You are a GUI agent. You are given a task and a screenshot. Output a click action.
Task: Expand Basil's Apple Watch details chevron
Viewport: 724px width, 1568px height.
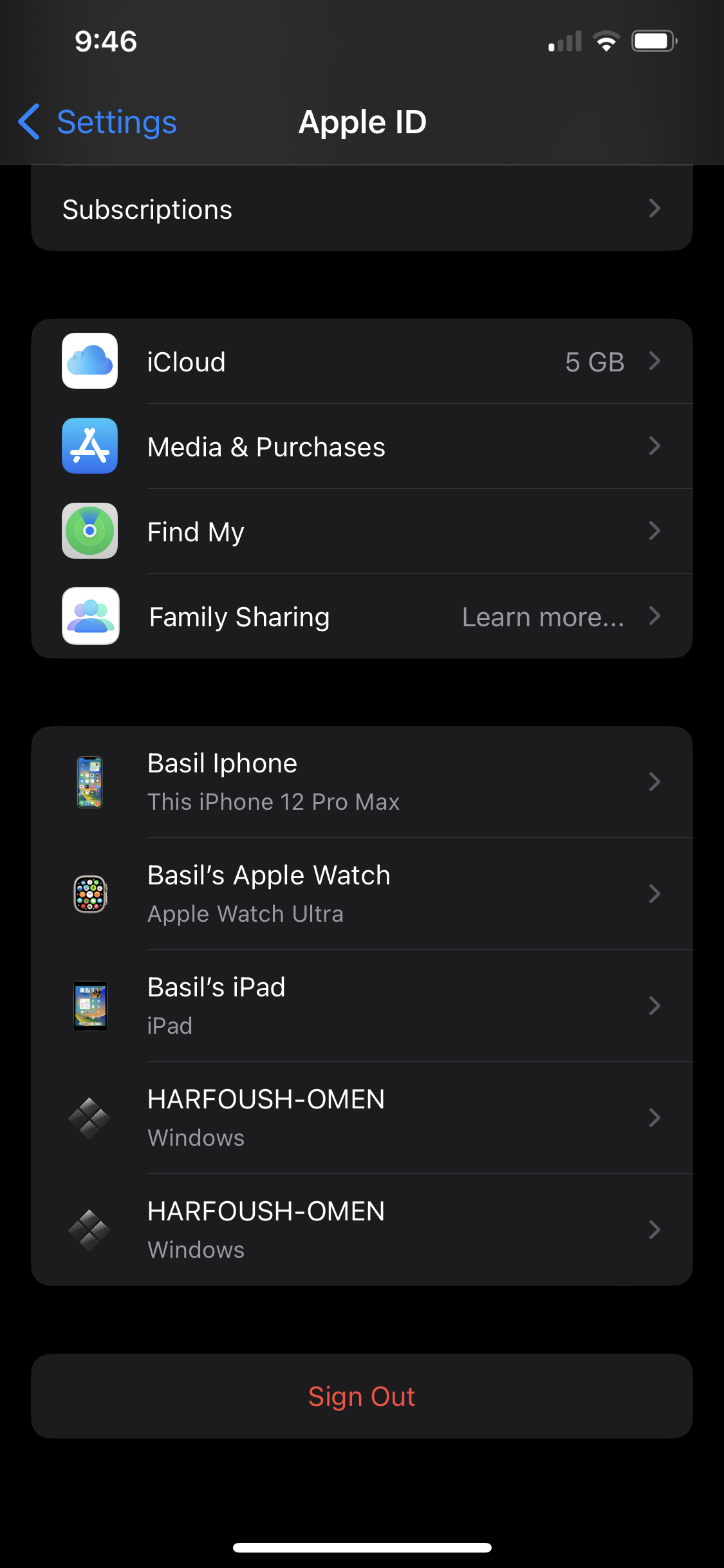[655, 893]
